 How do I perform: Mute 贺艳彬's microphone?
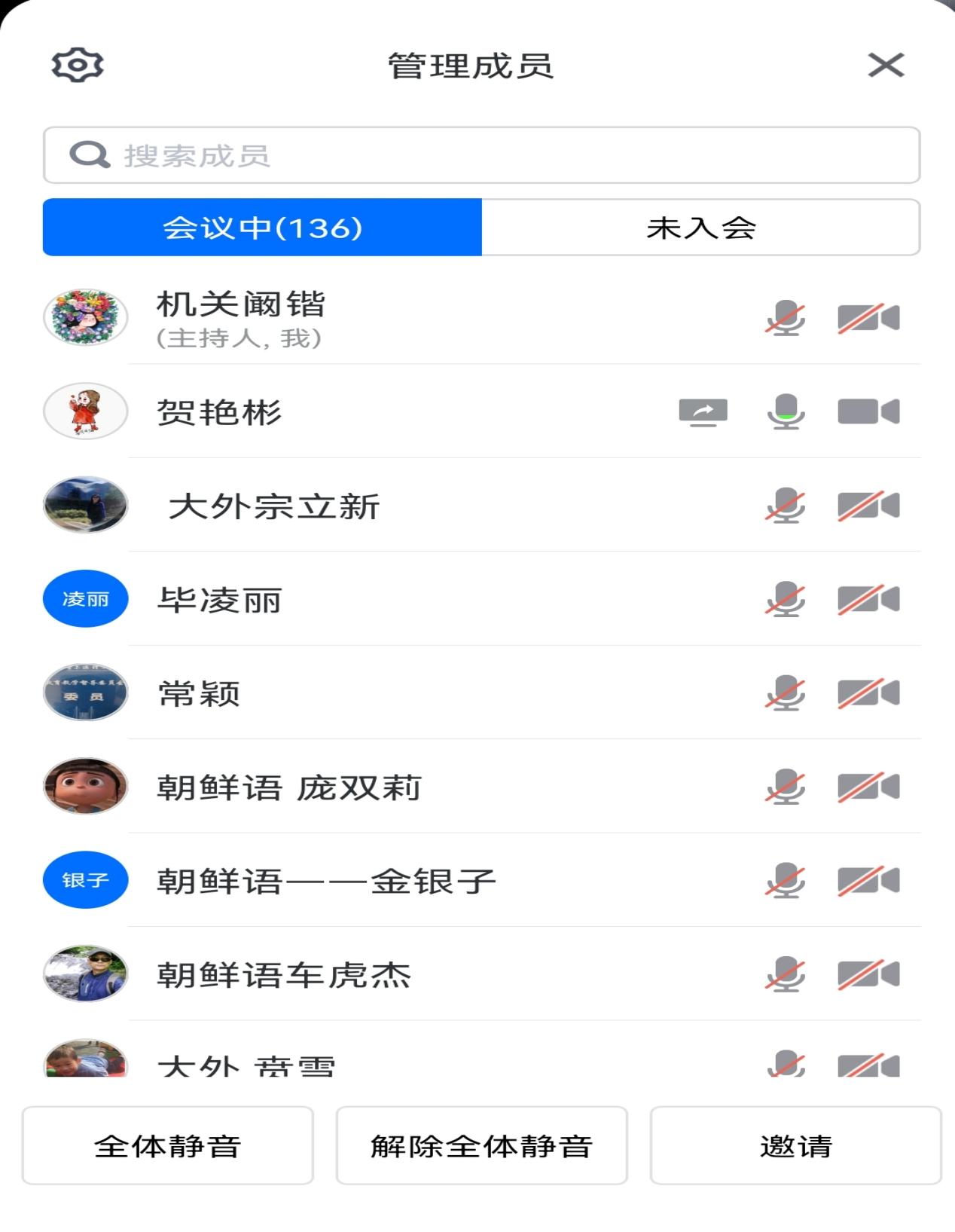coord(786,411)
